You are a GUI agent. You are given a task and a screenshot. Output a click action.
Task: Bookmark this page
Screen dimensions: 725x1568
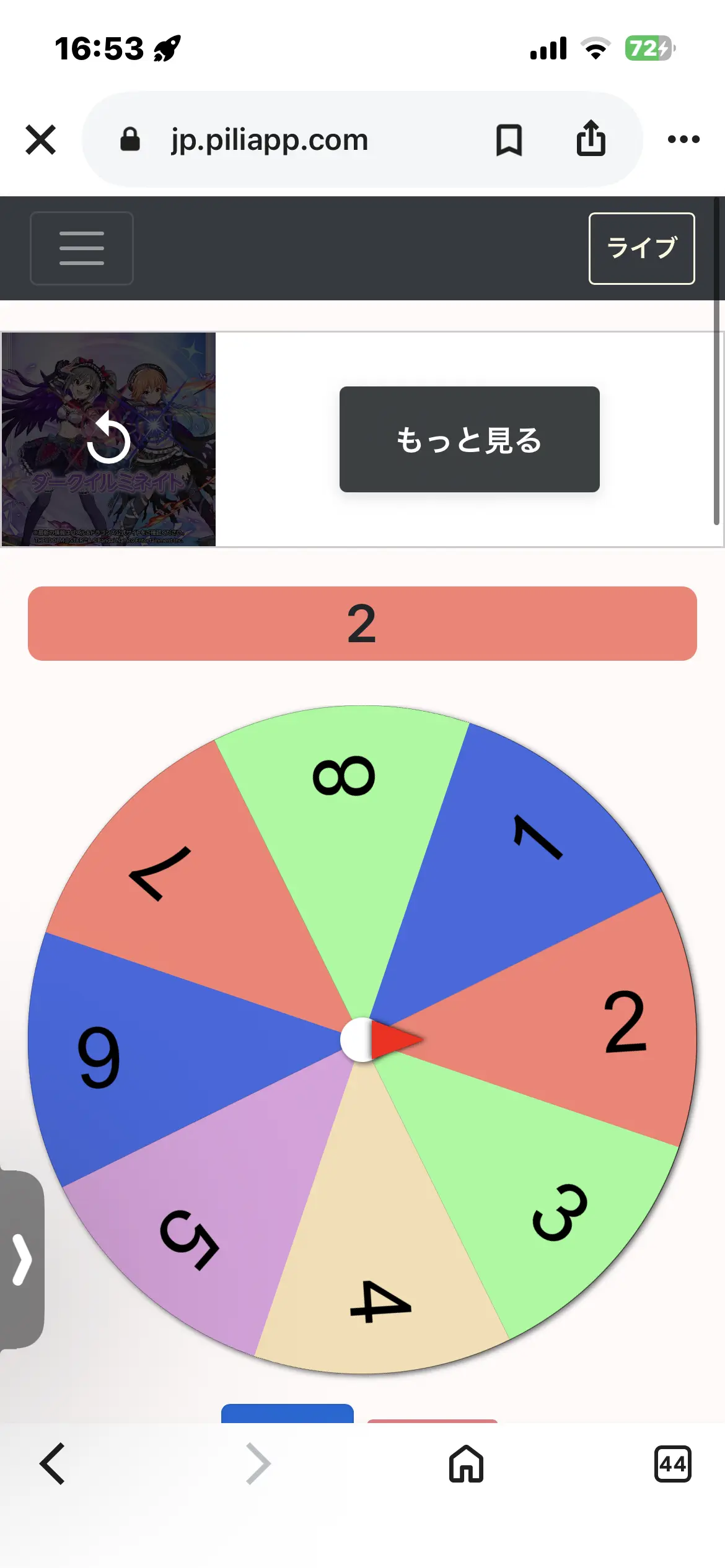[x=509, y=140]
